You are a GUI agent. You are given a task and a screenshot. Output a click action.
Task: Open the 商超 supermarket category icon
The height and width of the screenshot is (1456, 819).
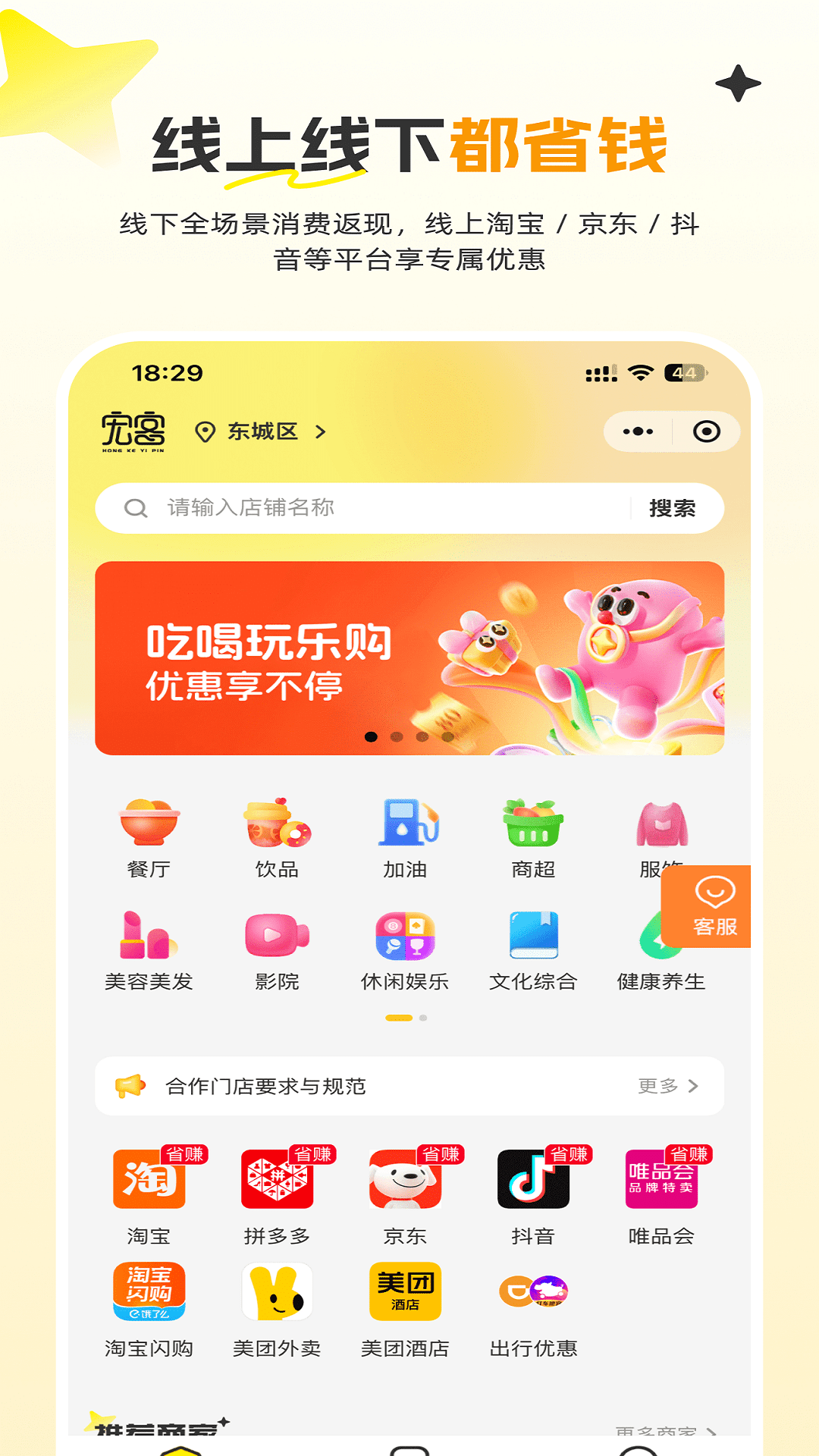[x=532, y=833]
